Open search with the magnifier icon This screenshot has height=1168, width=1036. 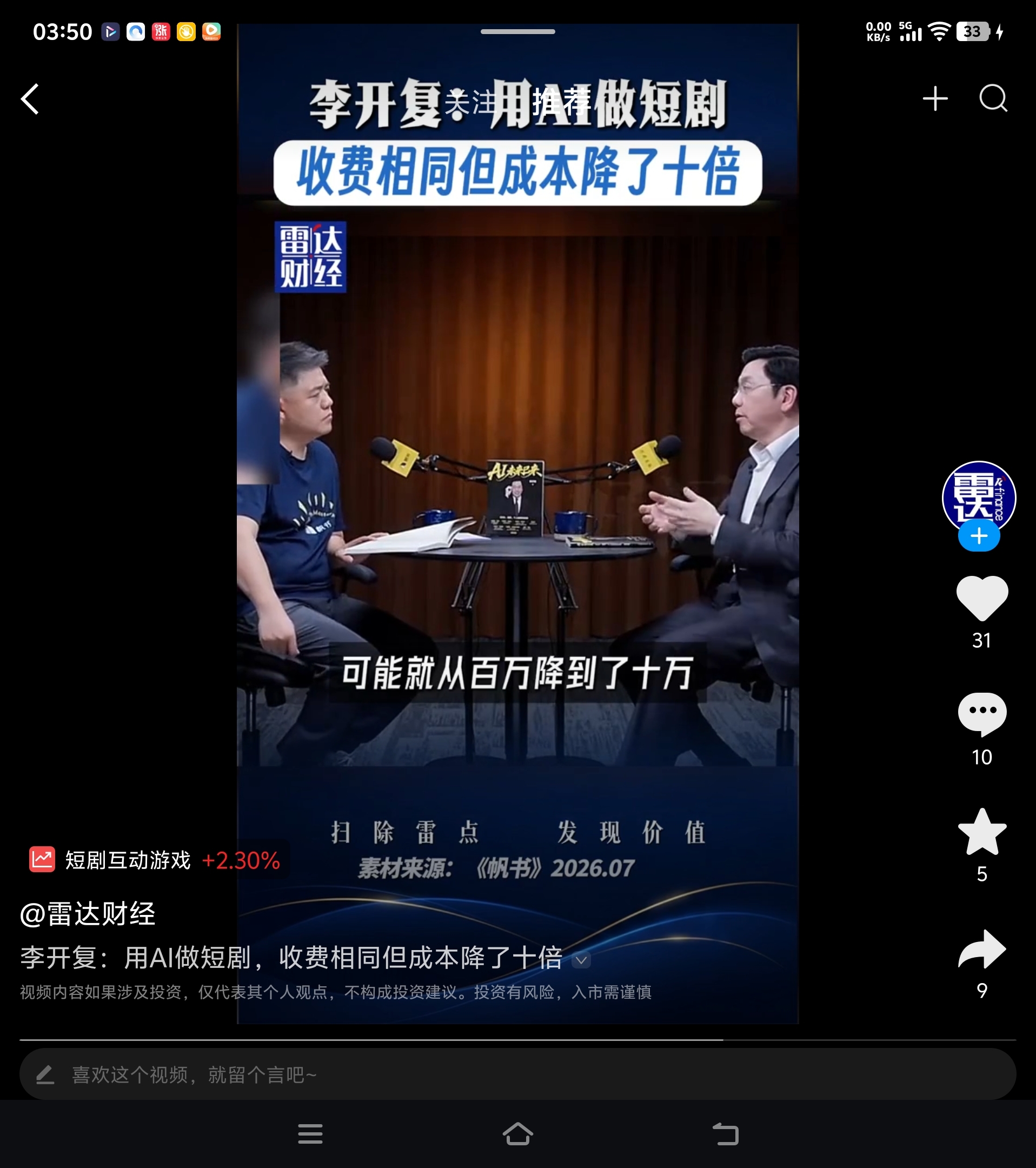click(x=993, y=98)
